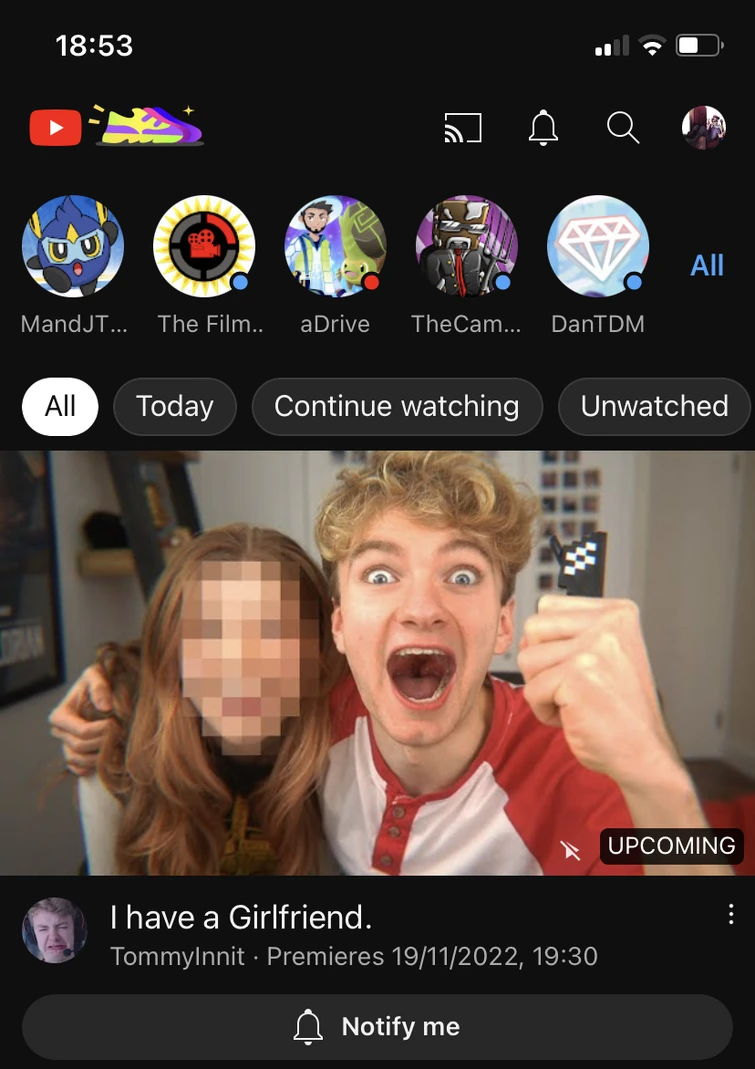This screenshot has height=1069, width=755.
Task: Select the Continue watching chip
Action: point(397,406)
